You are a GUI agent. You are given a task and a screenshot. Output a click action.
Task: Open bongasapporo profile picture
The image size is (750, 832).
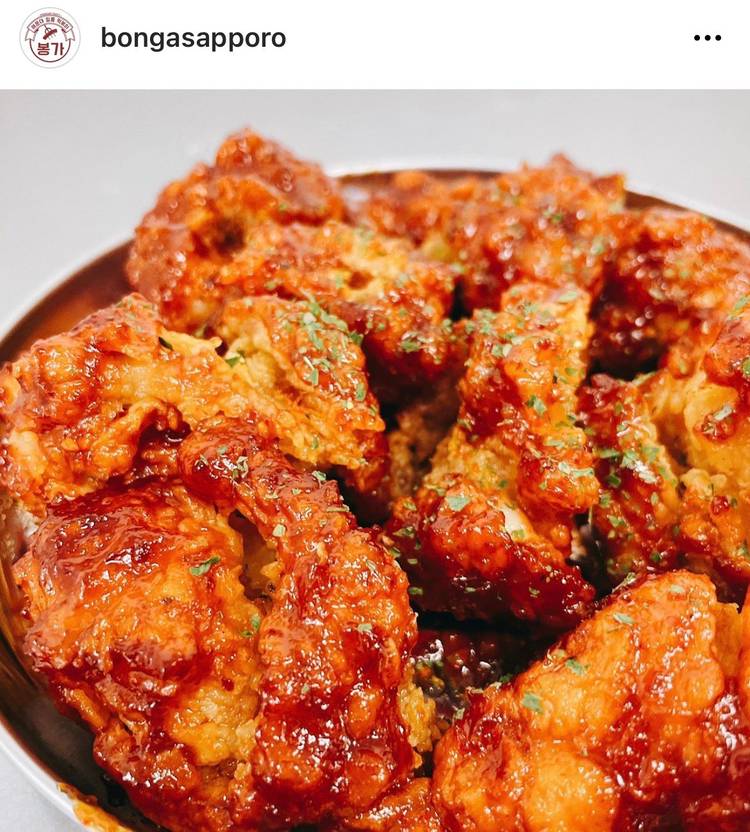click(x=50, y=38)
